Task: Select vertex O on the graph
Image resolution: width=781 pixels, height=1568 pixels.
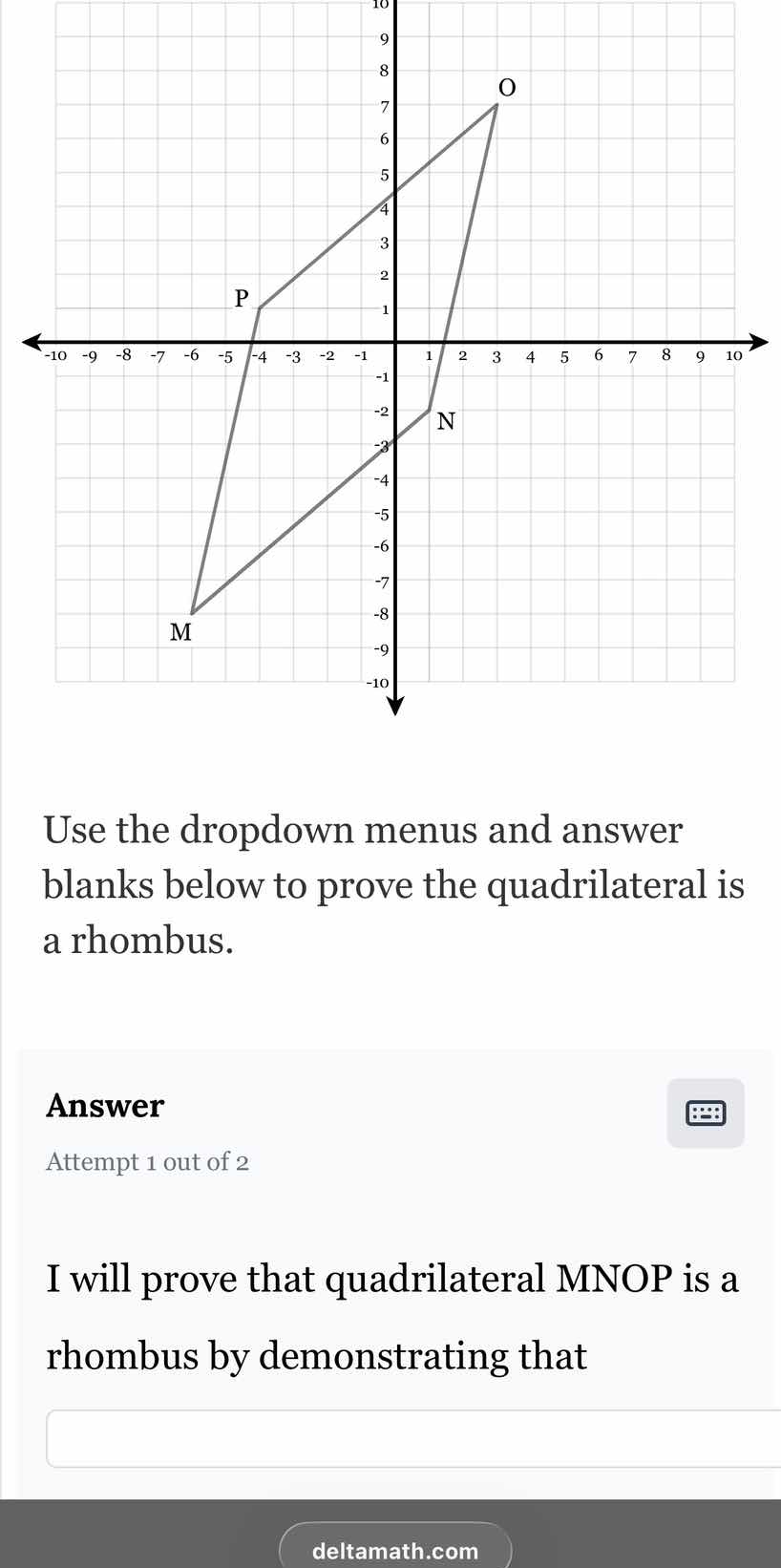Action: click(x=496, y=104)
